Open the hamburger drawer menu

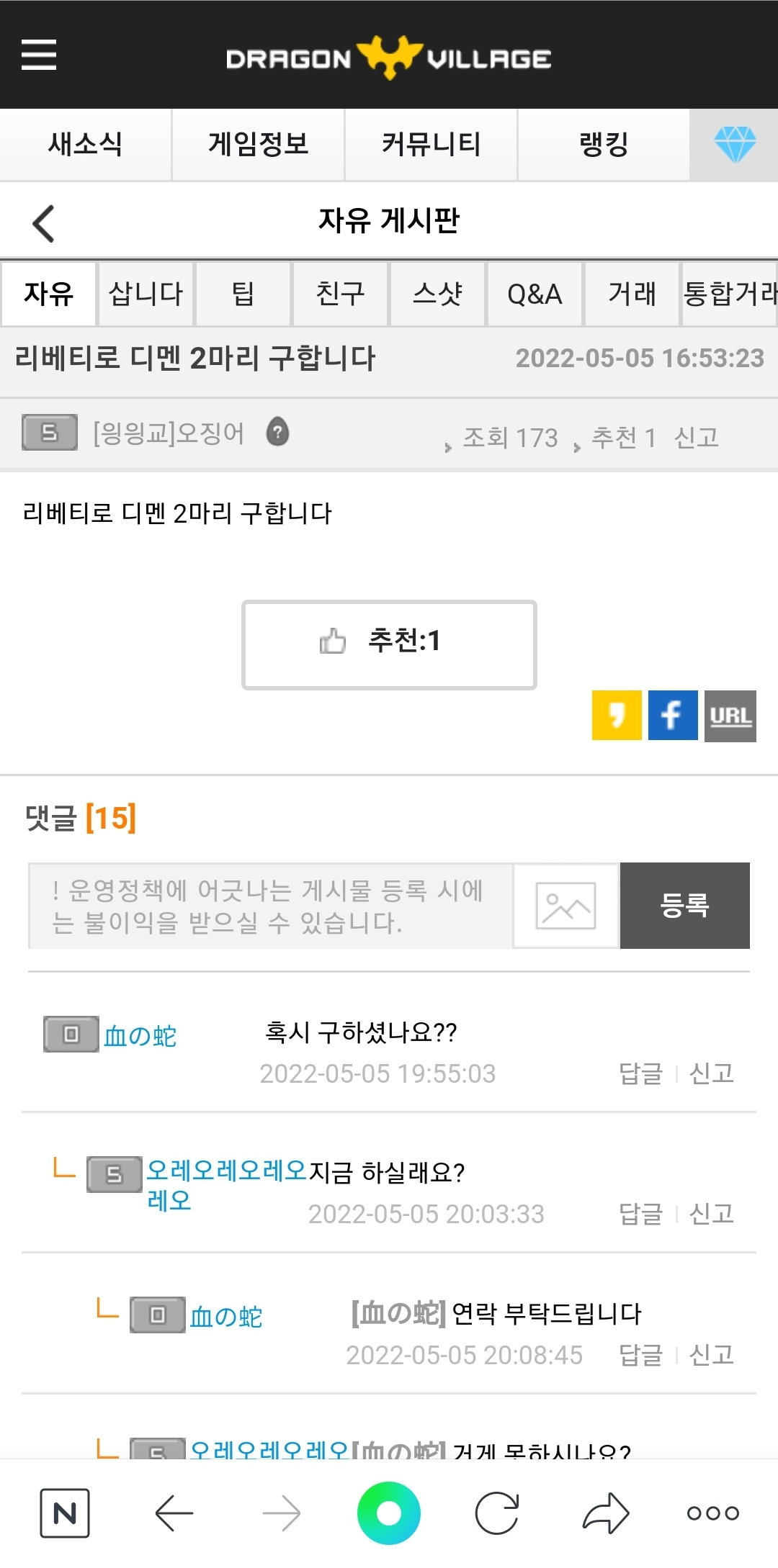tap(39, 55)
